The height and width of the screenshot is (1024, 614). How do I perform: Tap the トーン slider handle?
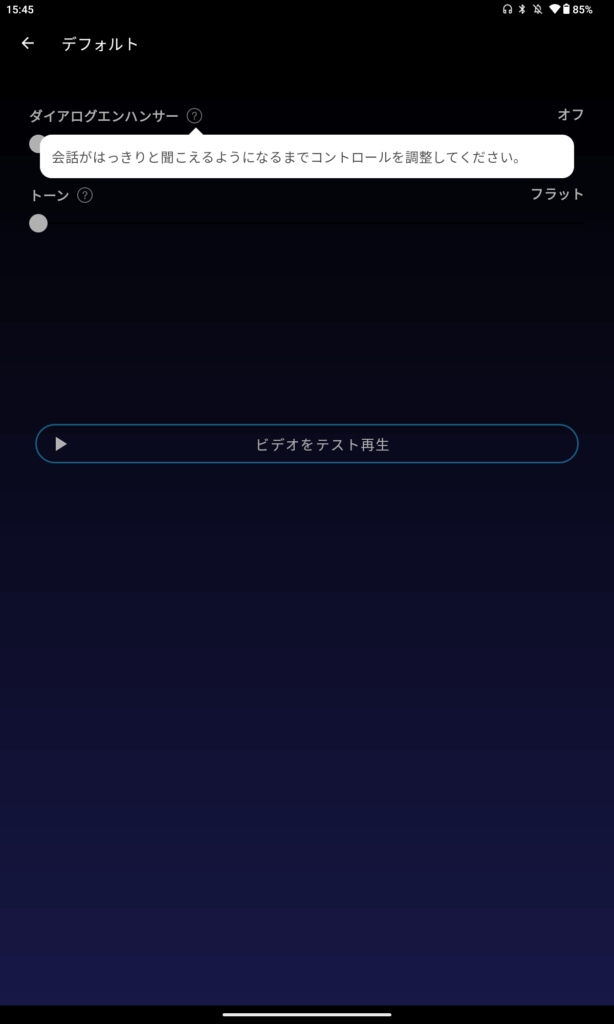pyautogui.click(x=38, y=223)
